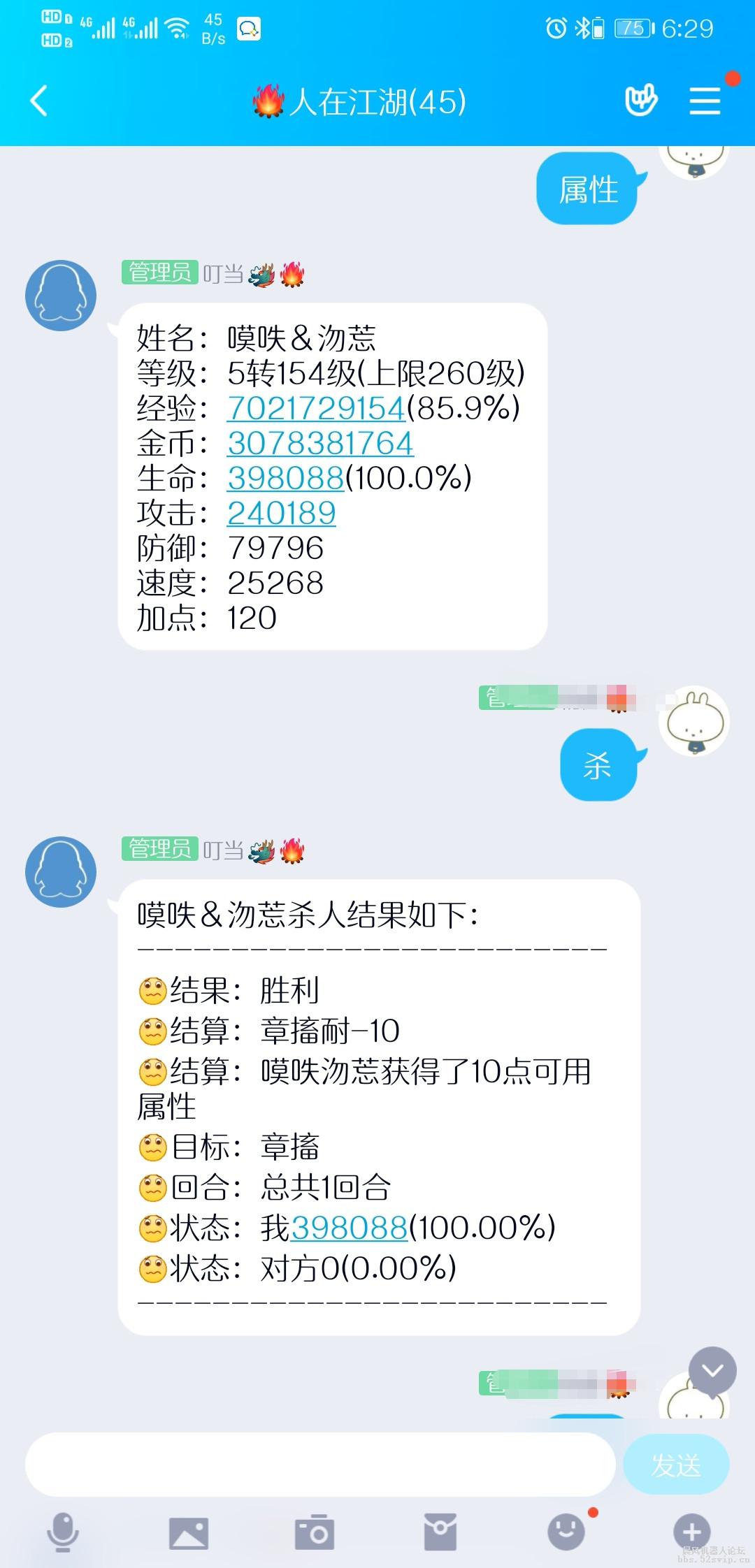The image size is (755, 1568).
Task: Open the gold coin link 3078381764
Action: click(319, 443)
